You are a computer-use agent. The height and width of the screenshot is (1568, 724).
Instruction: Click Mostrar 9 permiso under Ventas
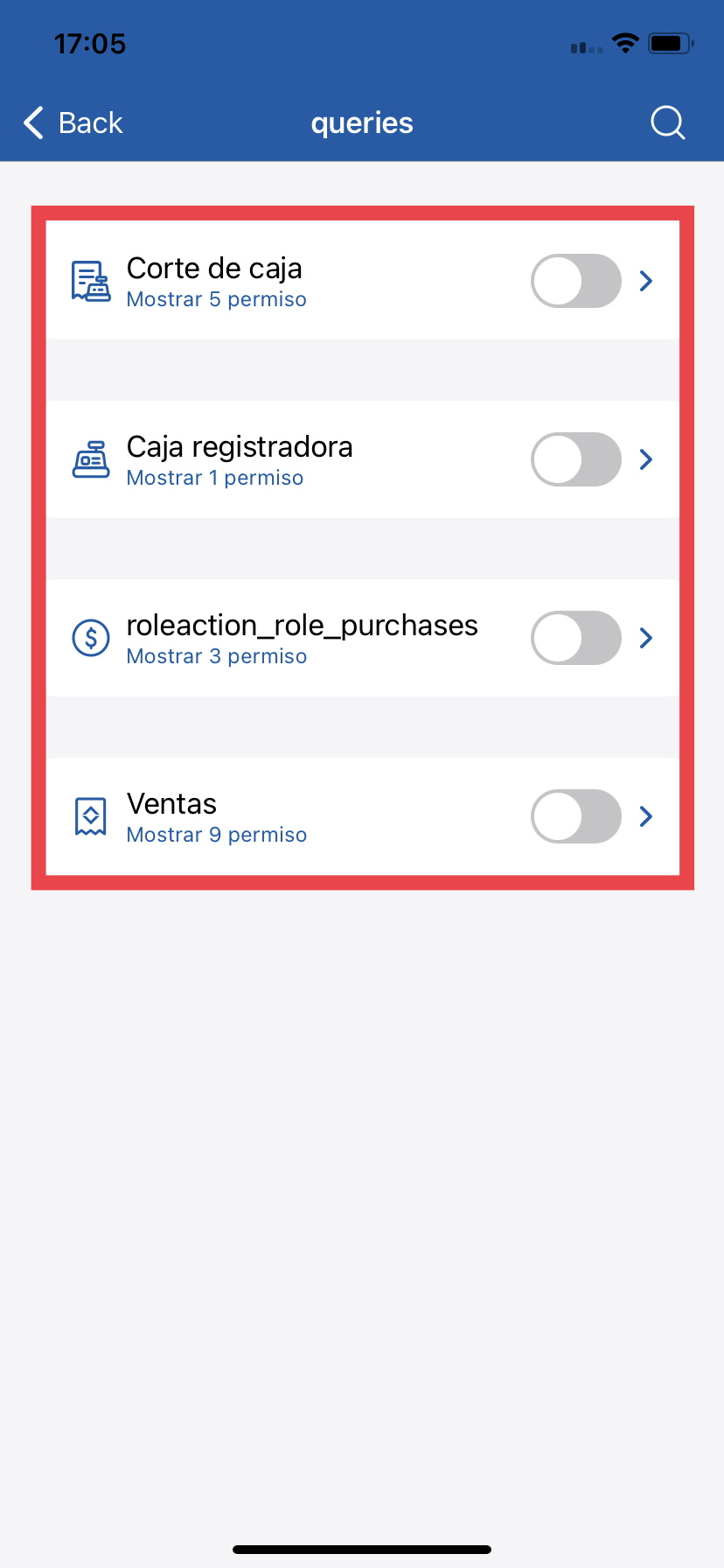[216, 834]
